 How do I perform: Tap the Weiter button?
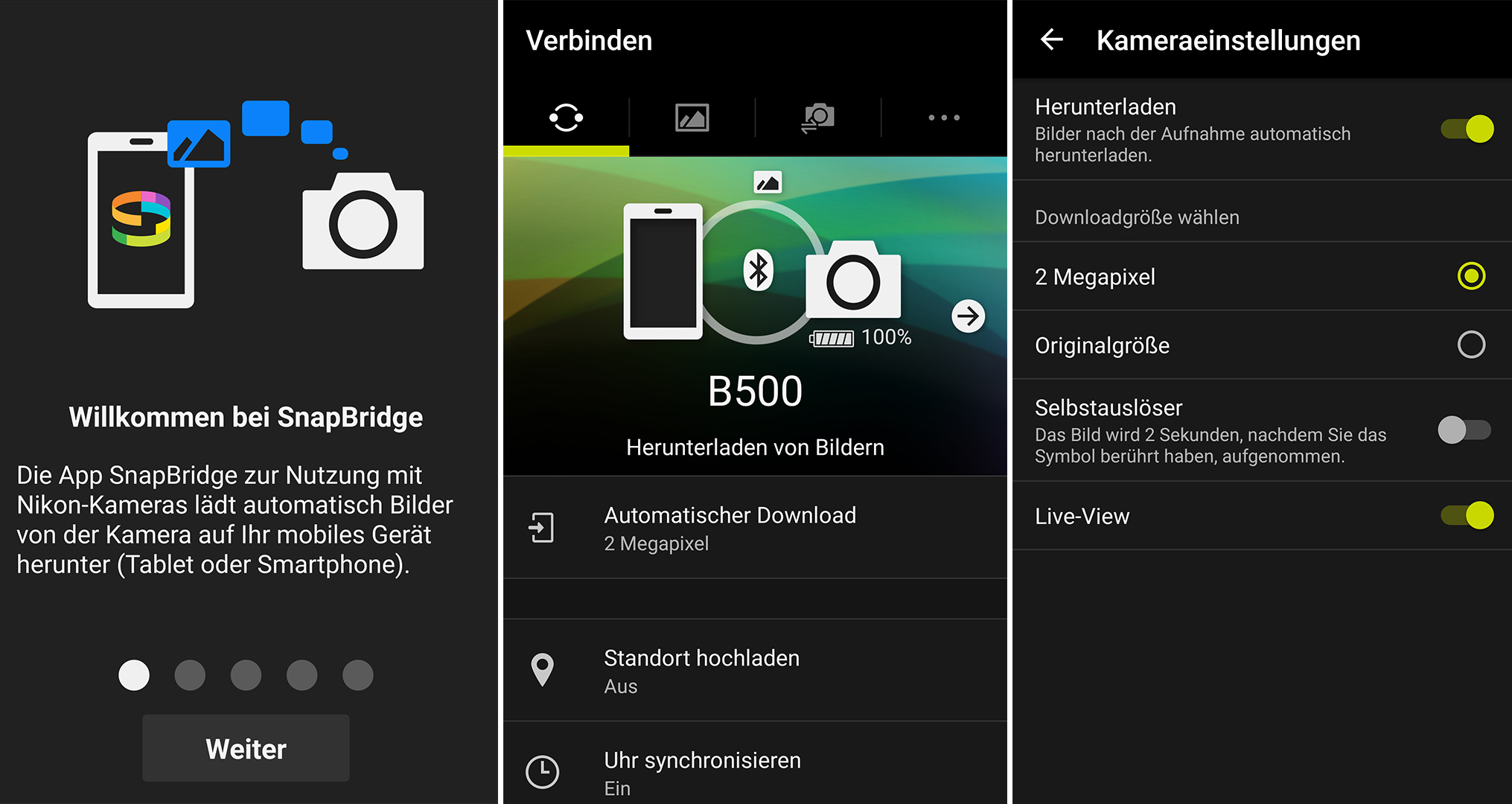(x=246, y=748)
